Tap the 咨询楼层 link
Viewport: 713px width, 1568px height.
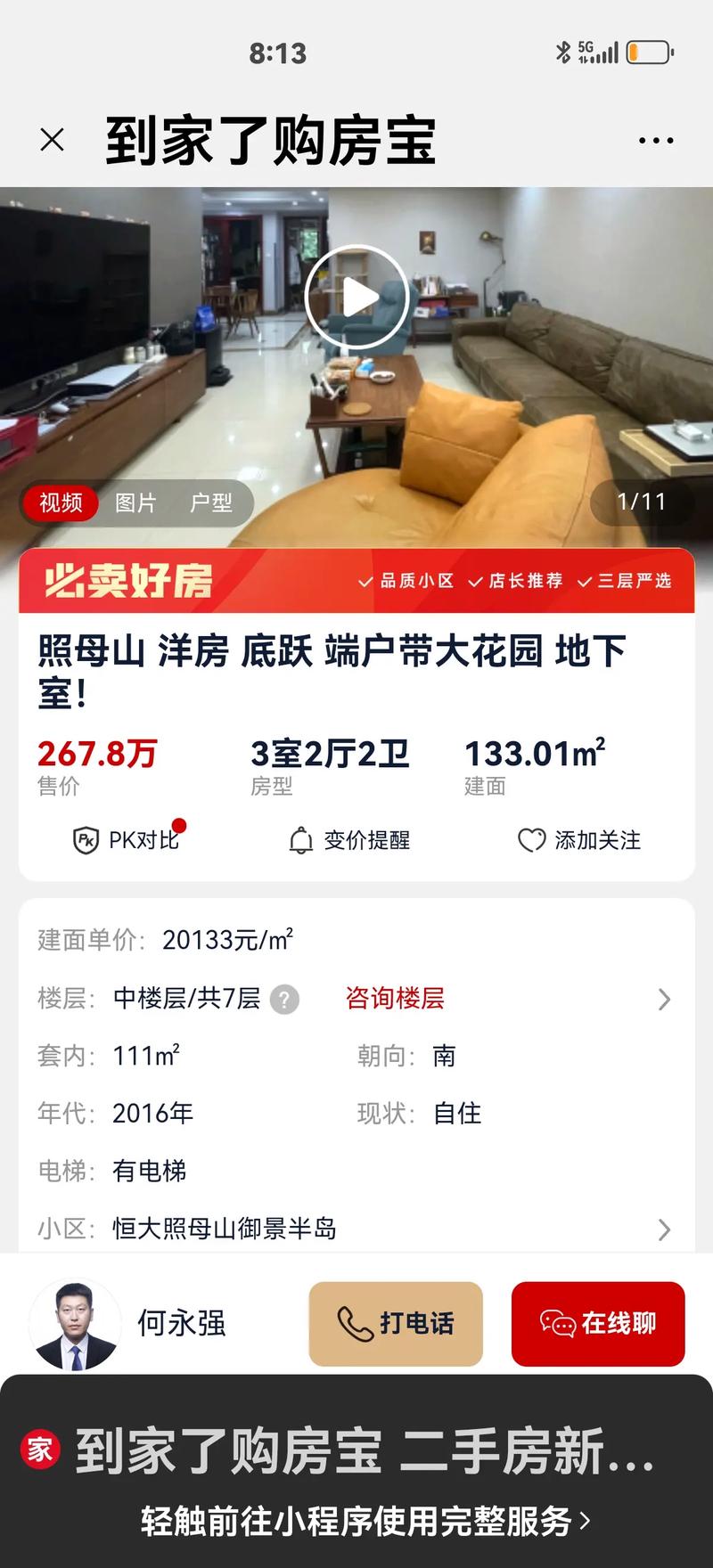pos(395,998)
